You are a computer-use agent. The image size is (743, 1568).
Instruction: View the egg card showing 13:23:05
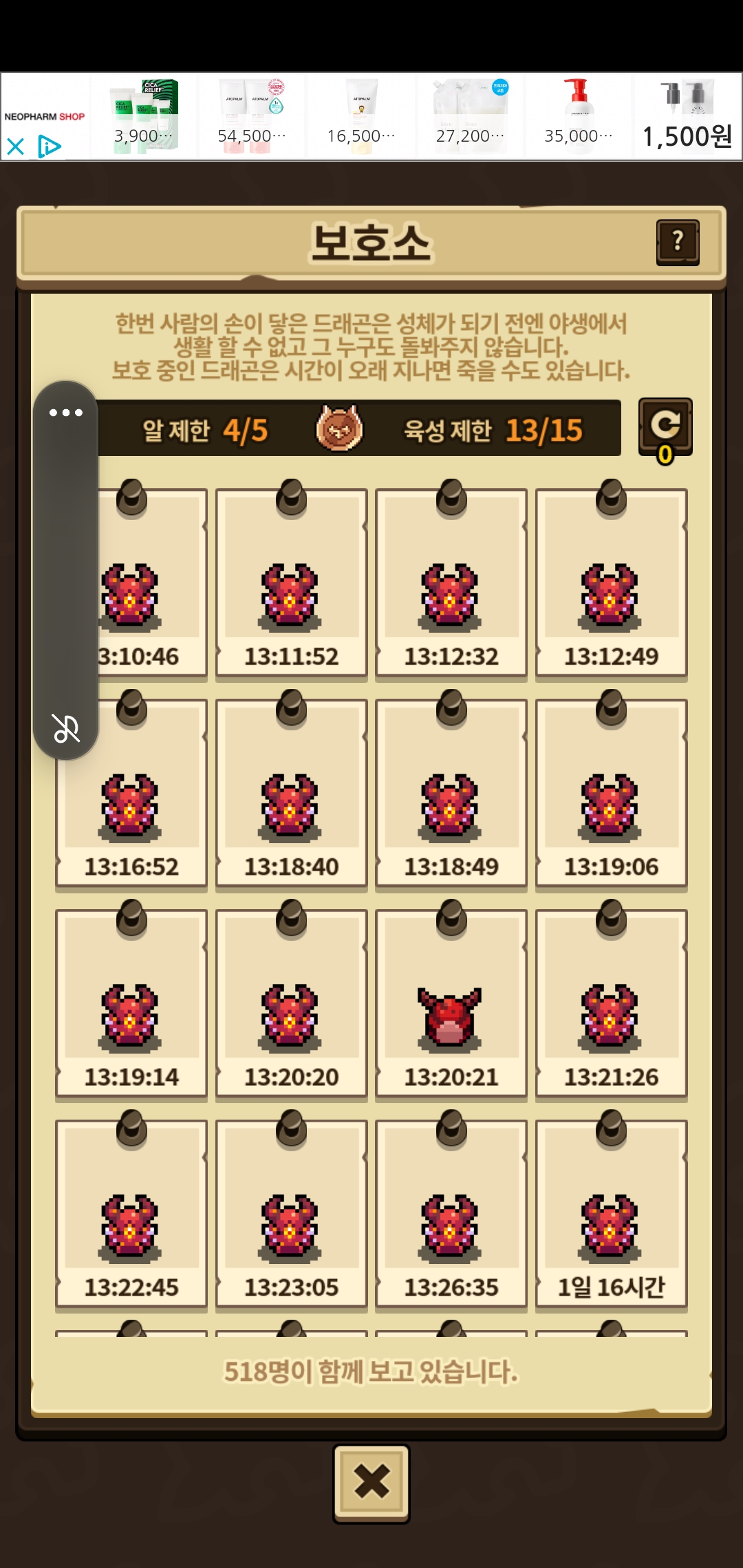pyautogui.click(x=291, y=1216)
